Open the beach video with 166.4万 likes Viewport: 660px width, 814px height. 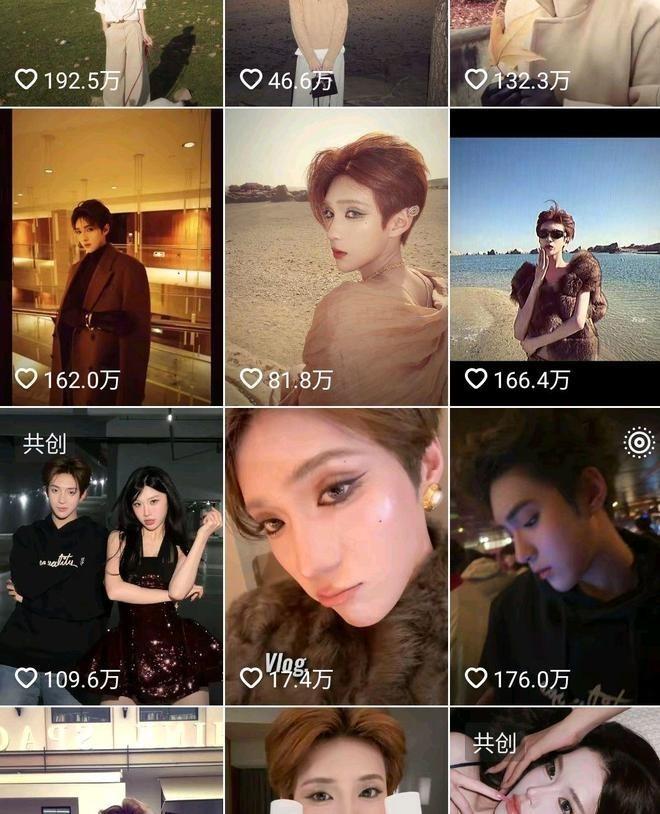pyautogui.click(x=555, y=255)
